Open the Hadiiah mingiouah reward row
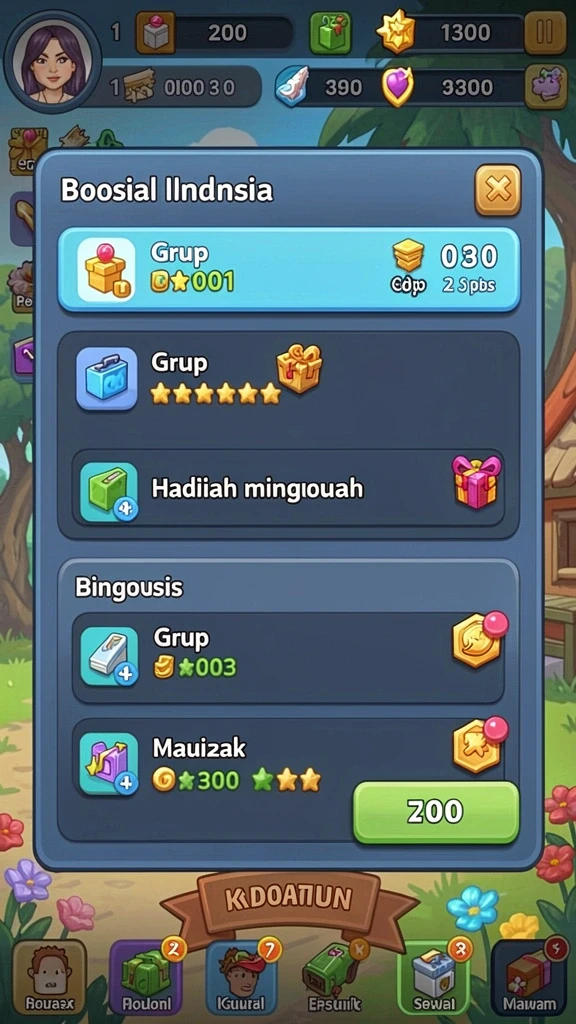Image resolution: width=576 pixels, height=1024 pixels. pyautogui.click(x=288, y=487)
